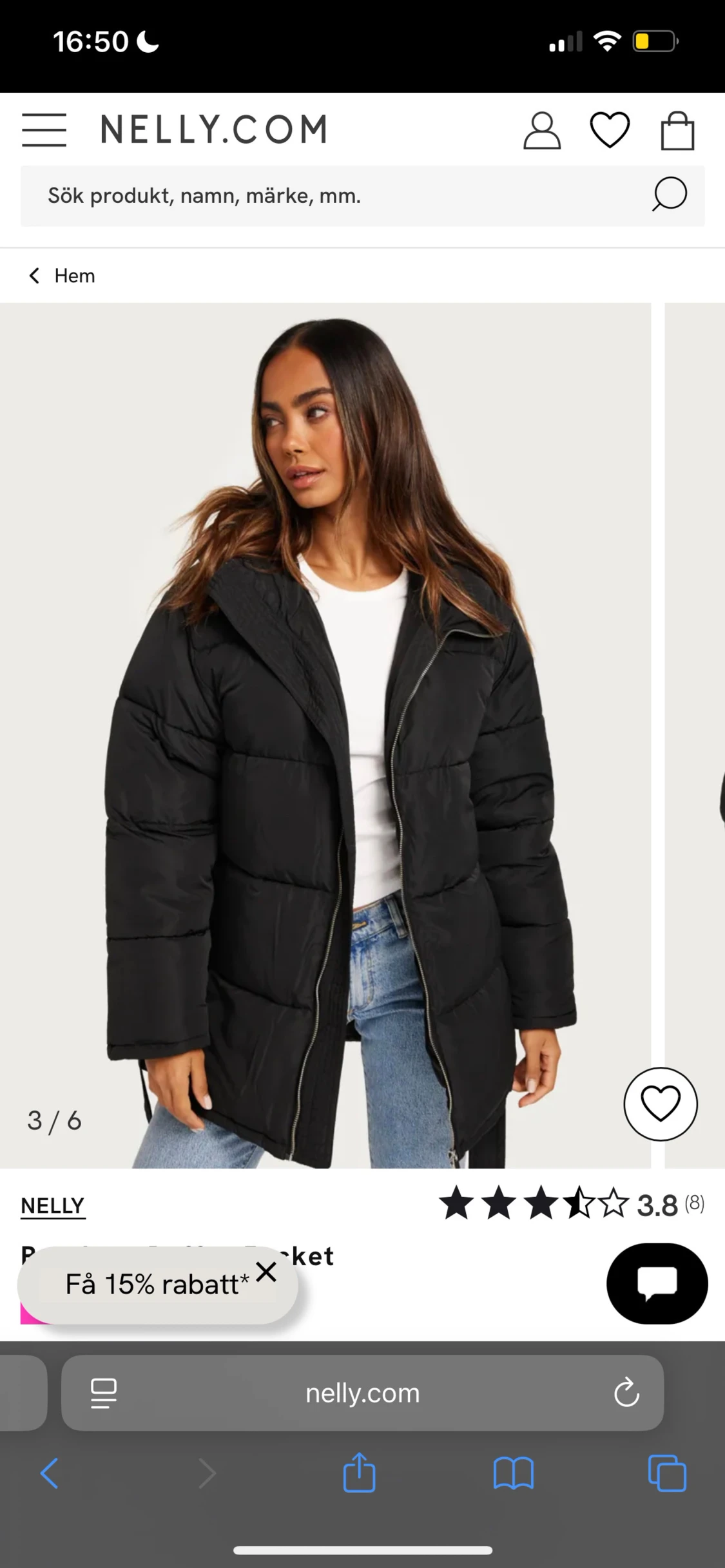Viewport: 725px width, 1568px height.
Task: Tap the product search field
Action: coord(362,196)
